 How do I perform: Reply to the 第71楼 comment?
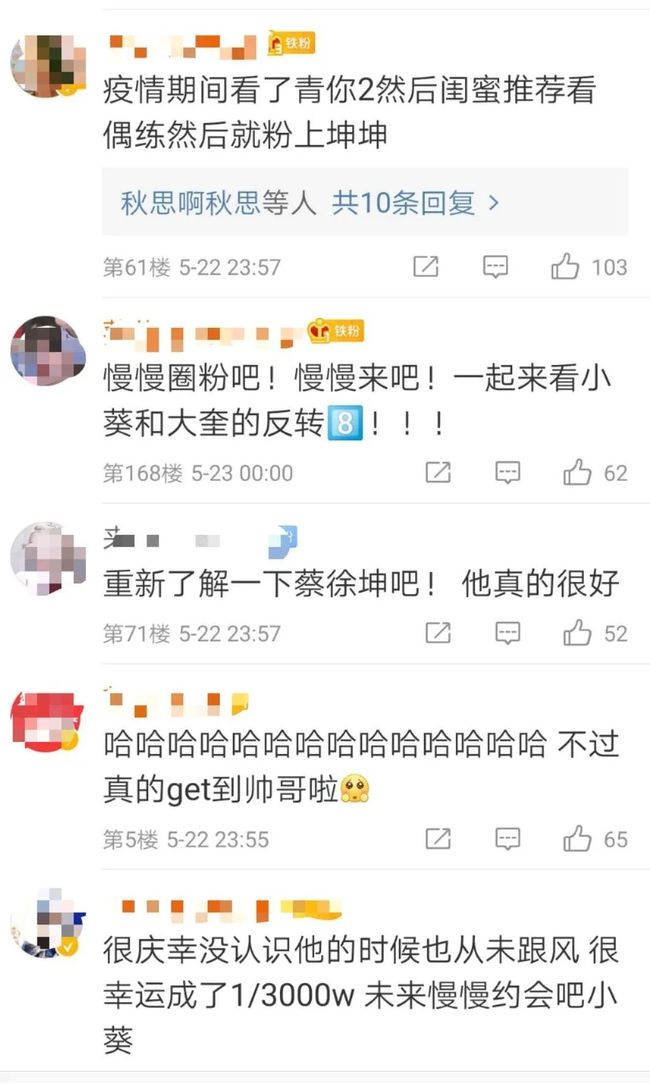click(x=507, y=634)
